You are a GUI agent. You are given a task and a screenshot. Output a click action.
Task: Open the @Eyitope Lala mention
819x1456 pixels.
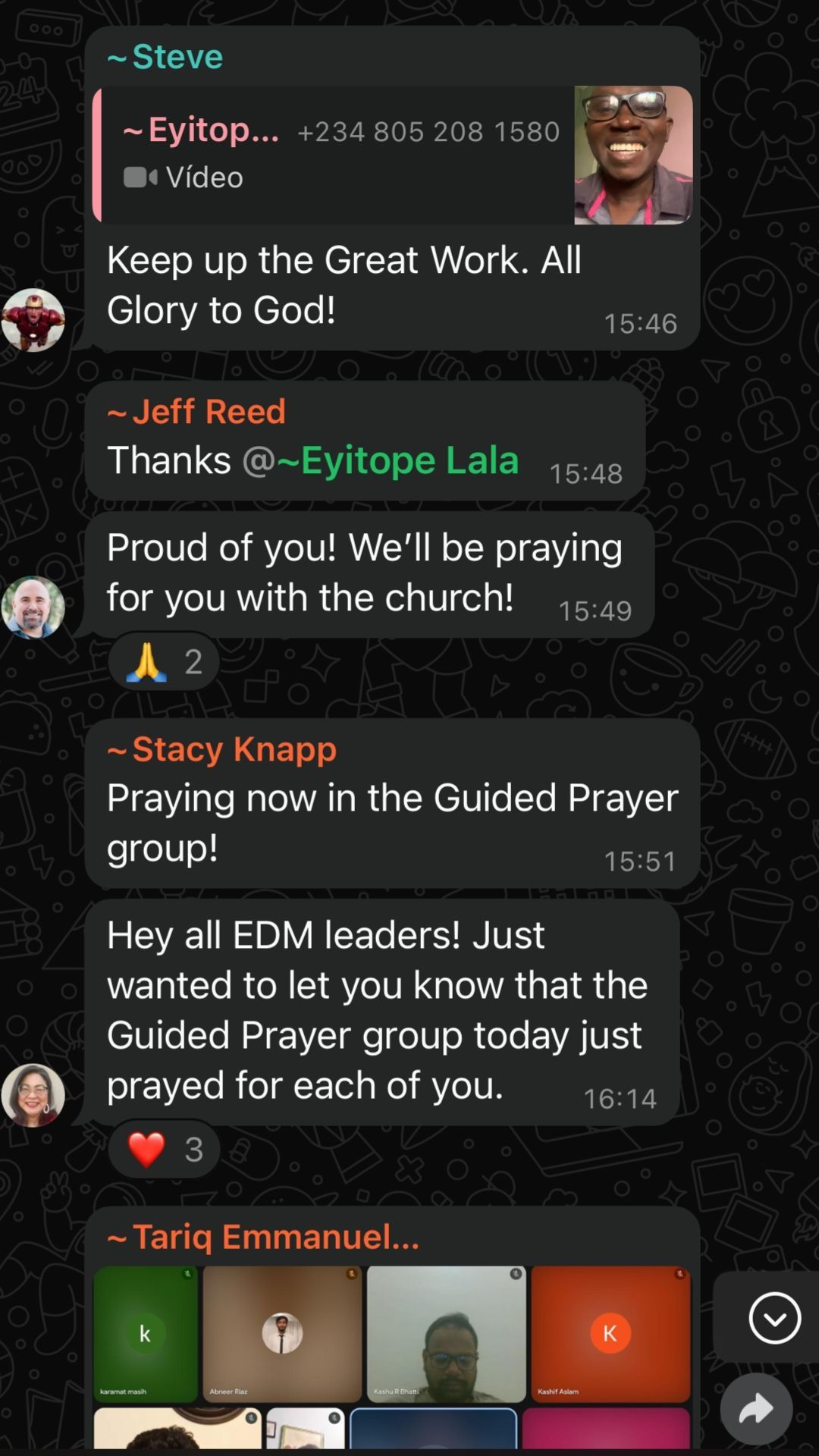[381, 460]
